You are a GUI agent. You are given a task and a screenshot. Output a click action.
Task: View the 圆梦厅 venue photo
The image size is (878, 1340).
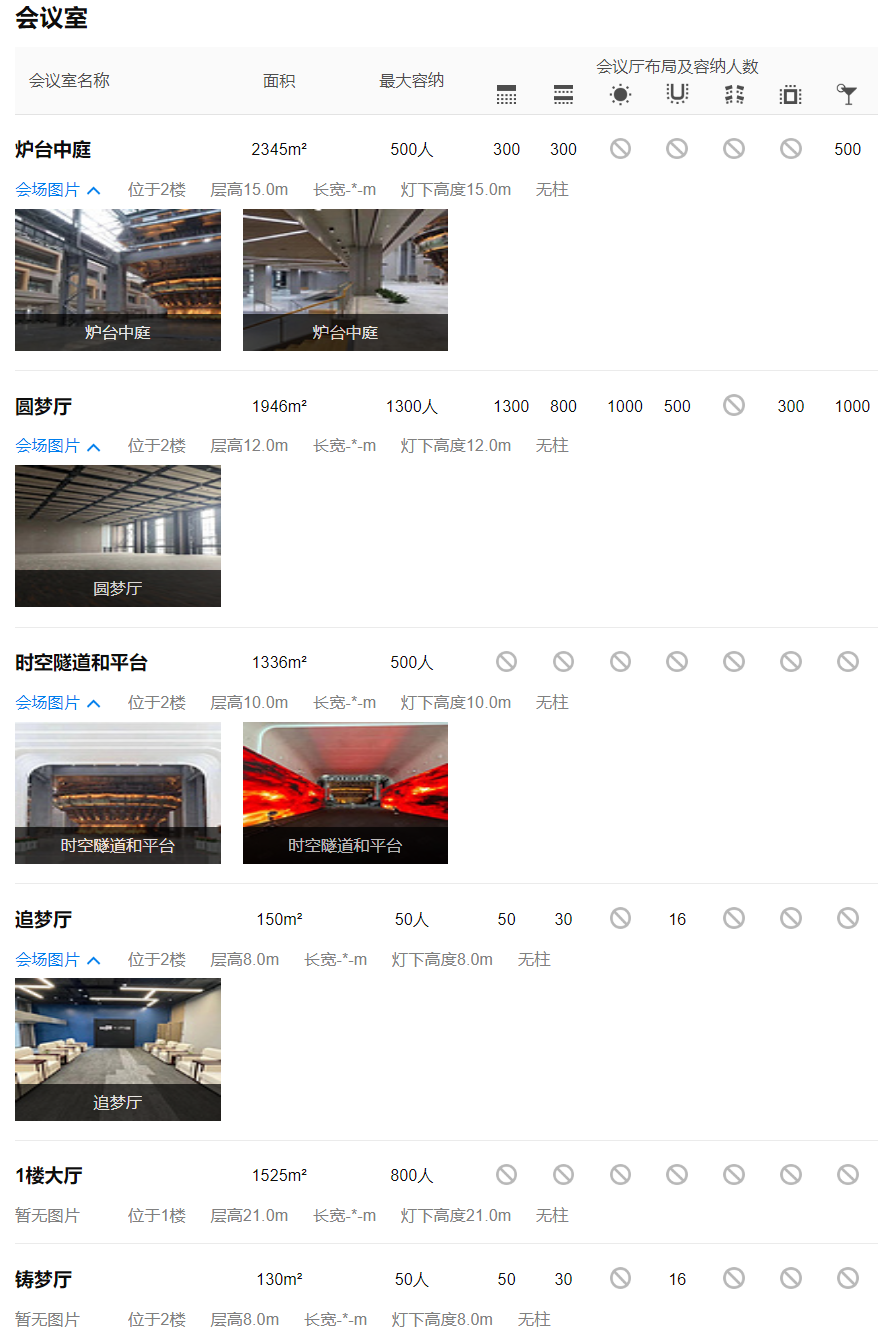(118, 535)
